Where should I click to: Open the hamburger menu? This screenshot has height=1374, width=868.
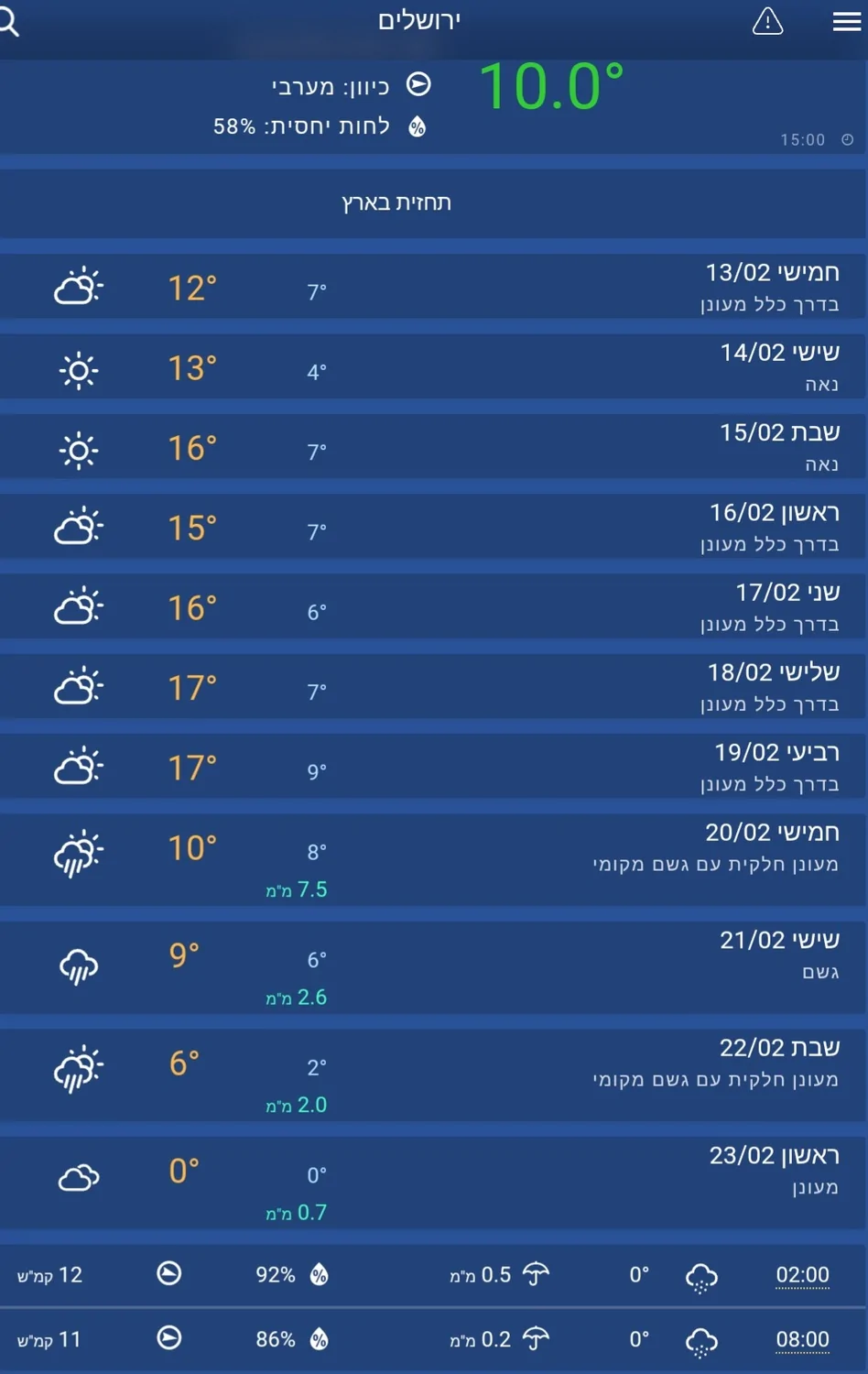pos(846,21)
